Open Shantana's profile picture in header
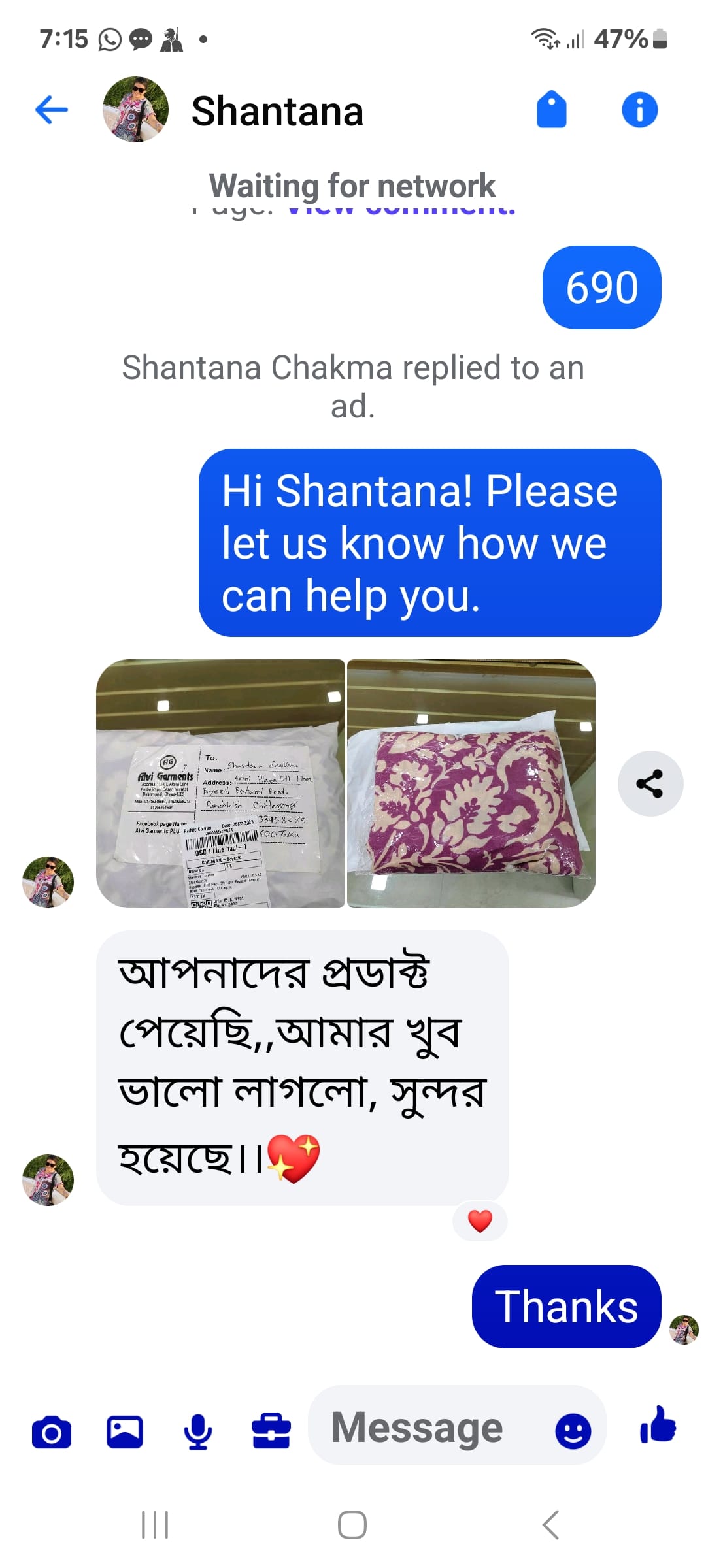This screenshot has width=706, height=1568. [x=135, y=109]
